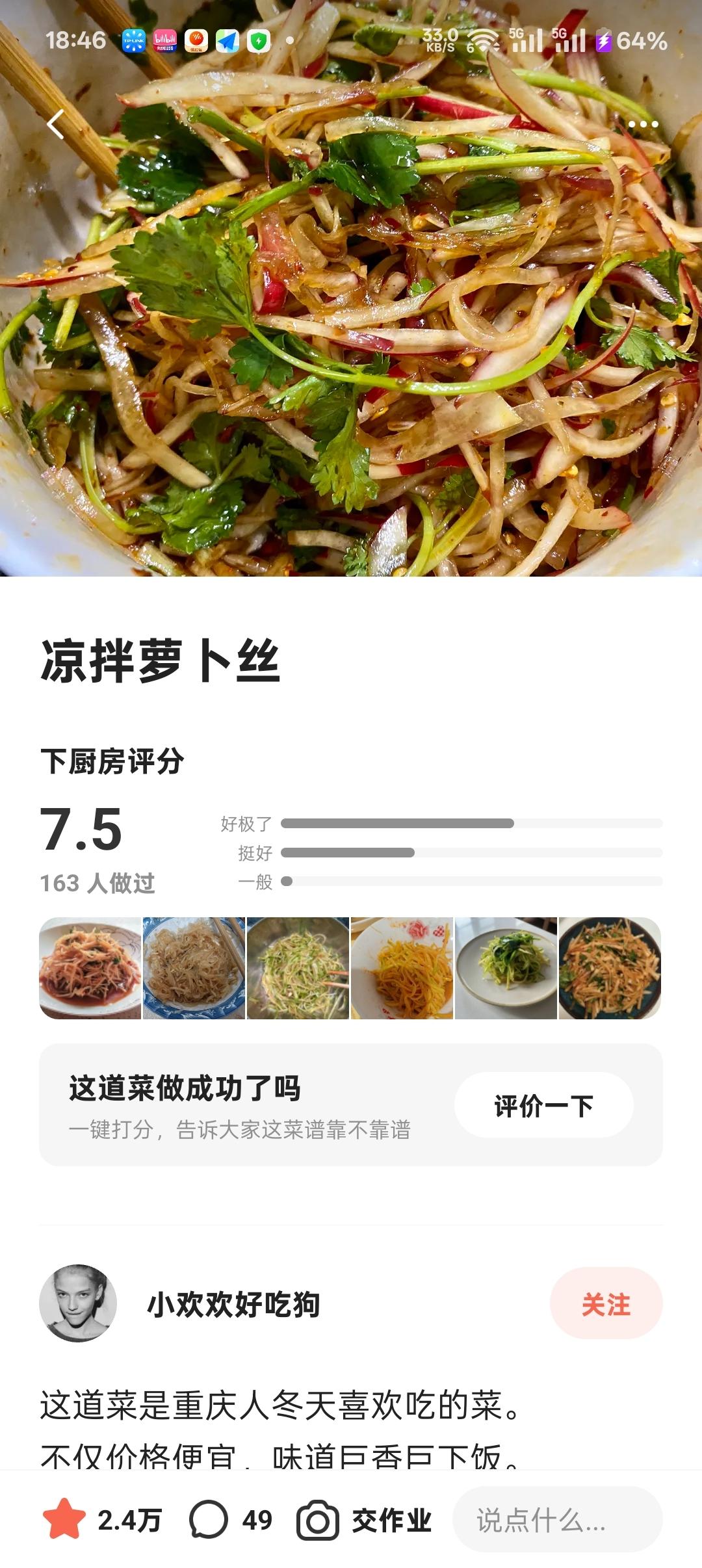The image size is (702, 1568).
Task: Open the 说点什么 comment field
Action: pos(556,1520)
